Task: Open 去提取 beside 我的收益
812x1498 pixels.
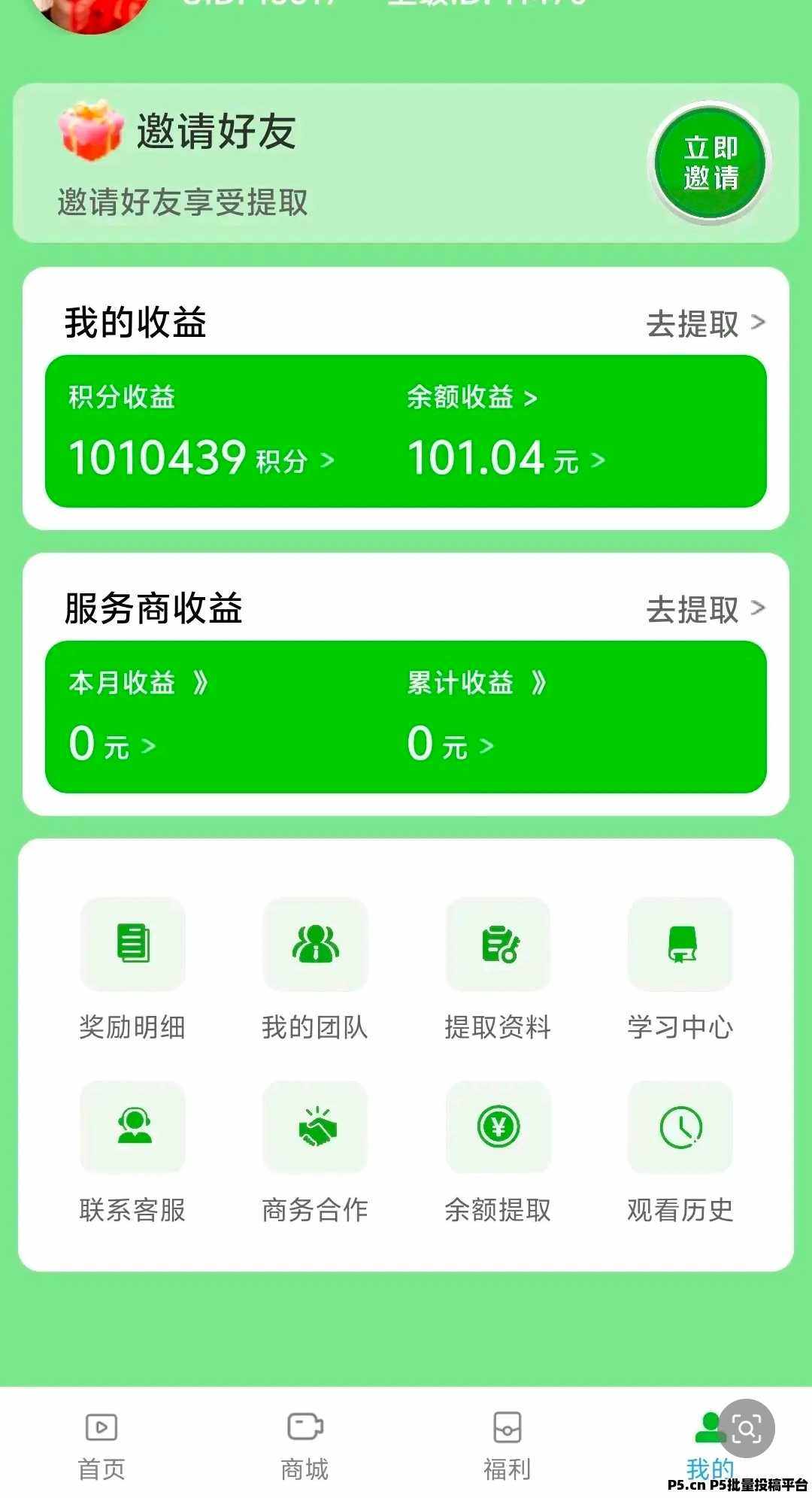Action: 704,324
